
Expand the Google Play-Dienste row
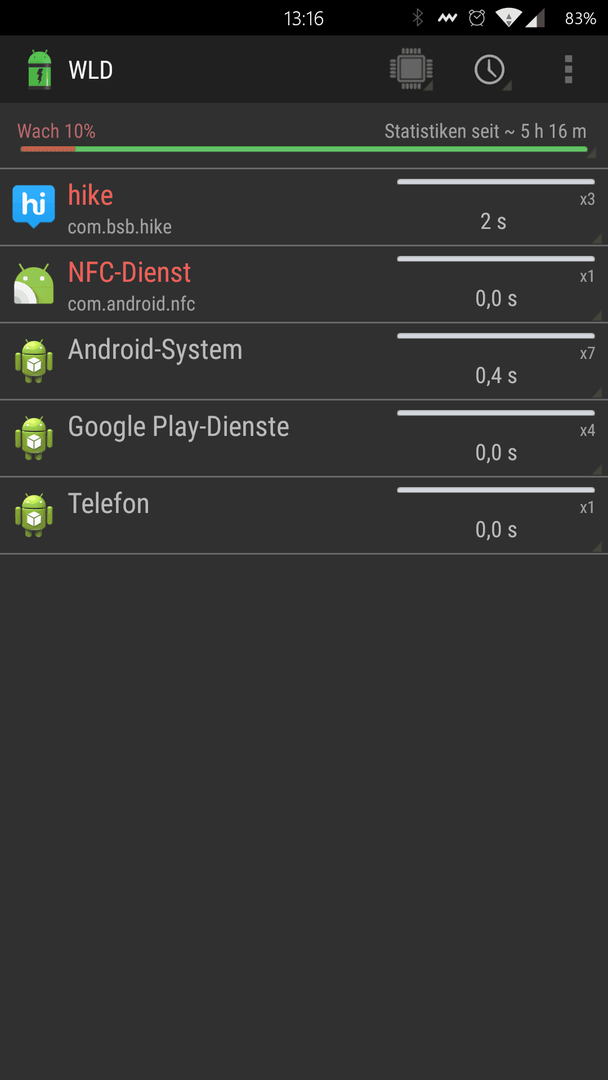[304, 439]
